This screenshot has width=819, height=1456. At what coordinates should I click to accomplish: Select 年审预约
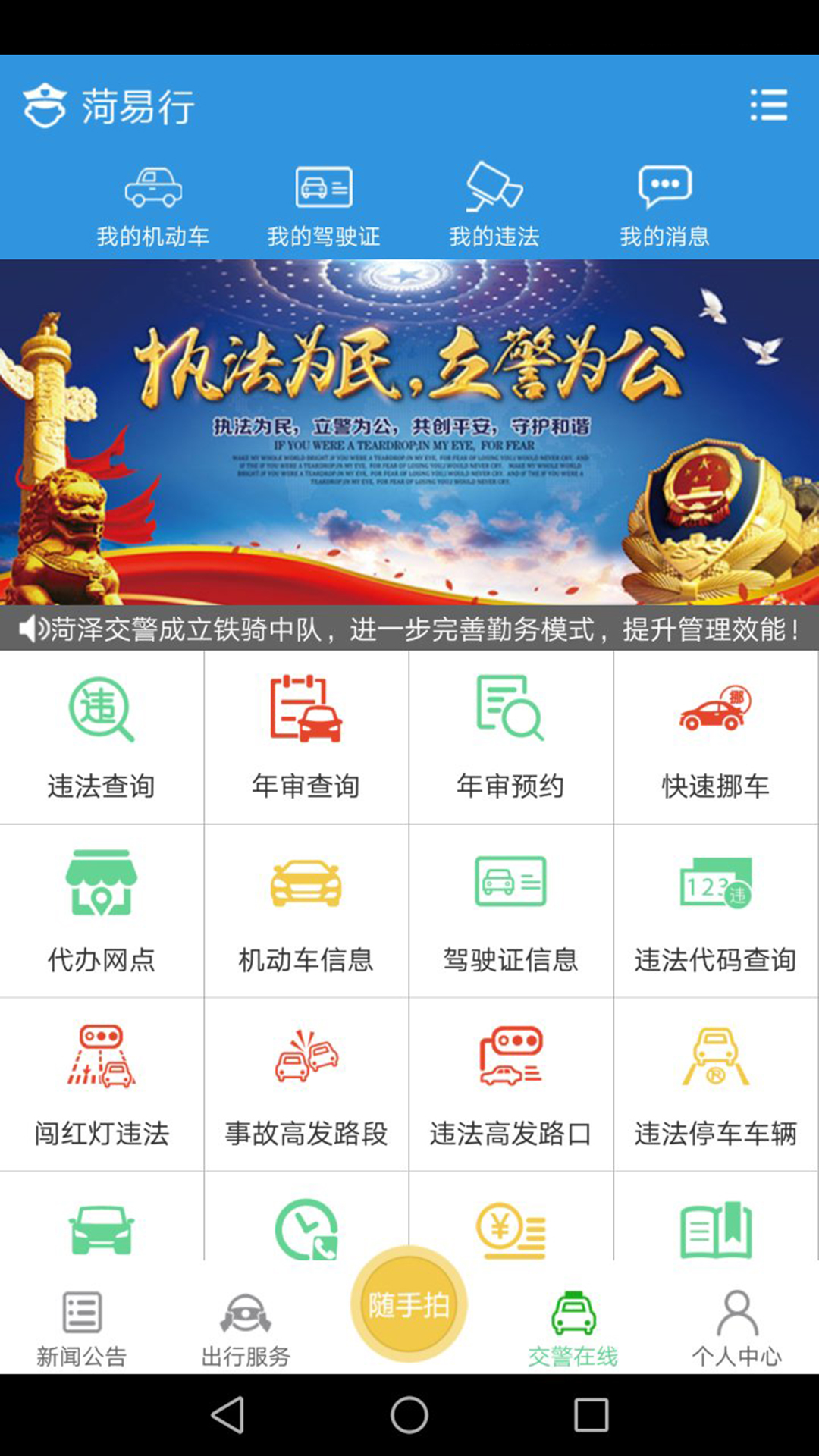511,737
